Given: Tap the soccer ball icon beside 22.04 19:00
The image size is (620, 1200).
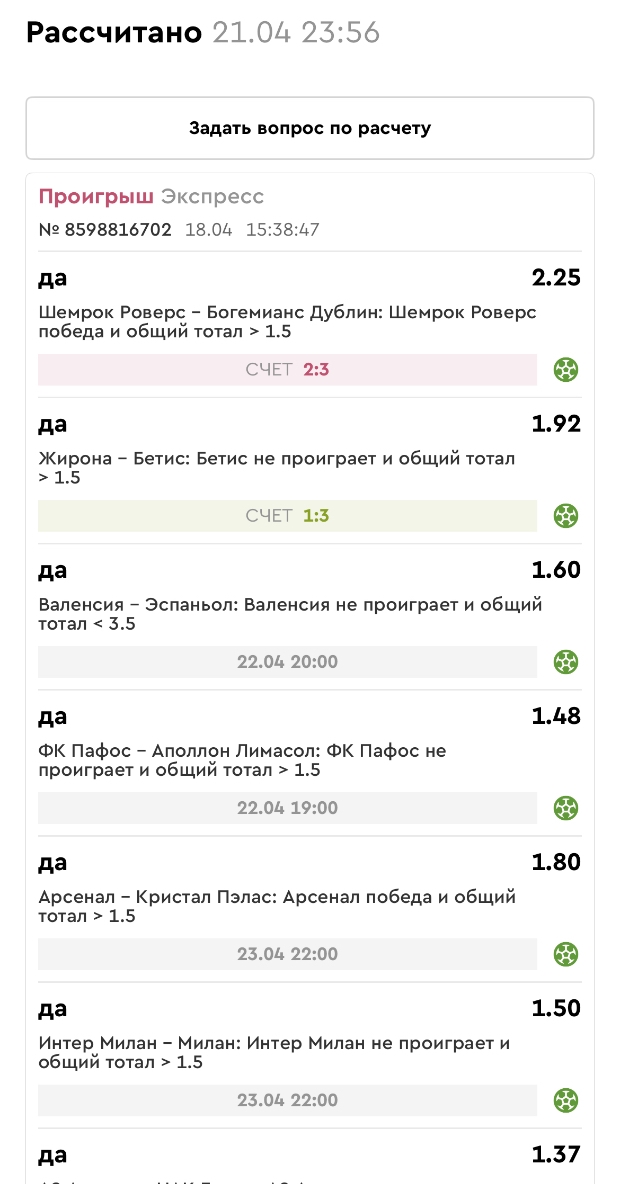Looking at the screenshot, I should [567, 808].
